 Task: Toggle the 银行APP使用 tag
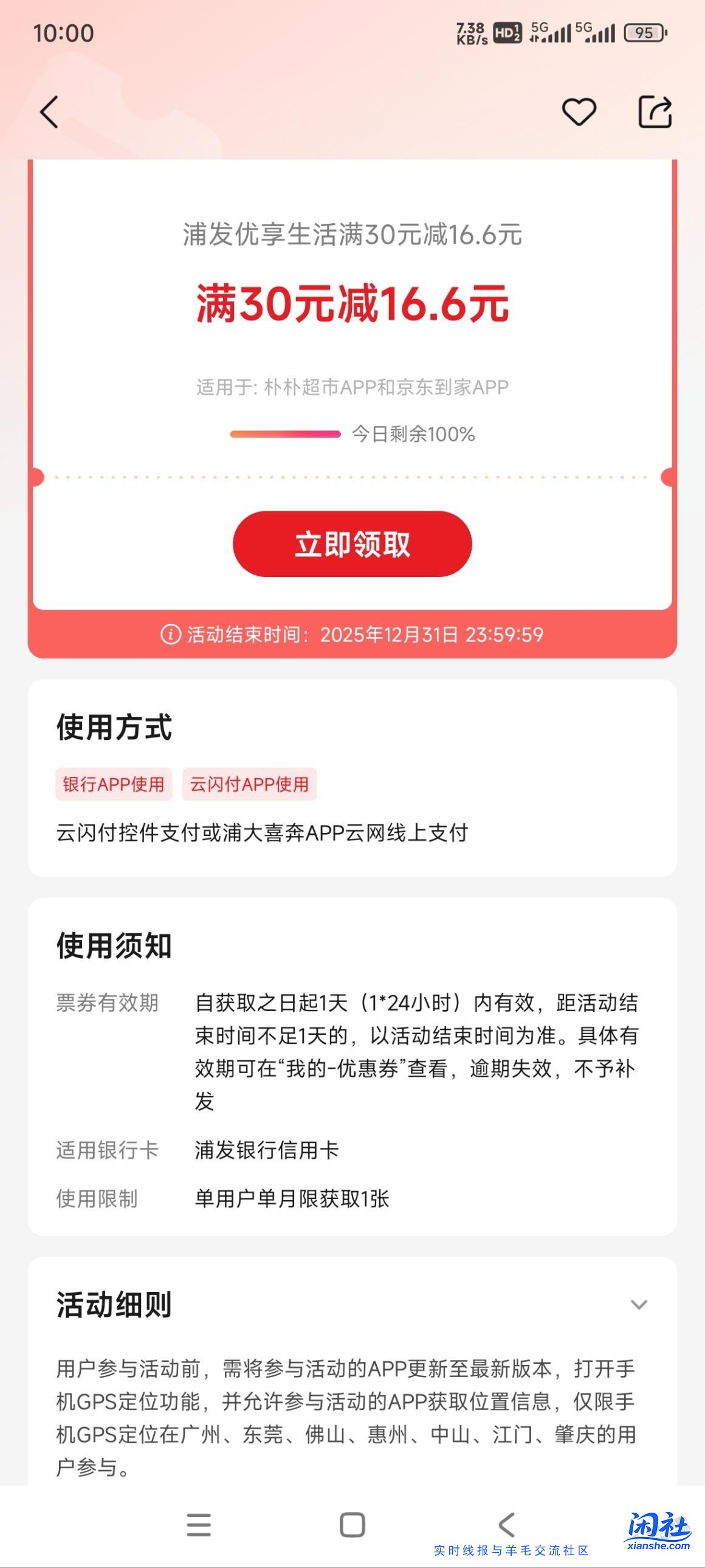[x=112, y=786]
